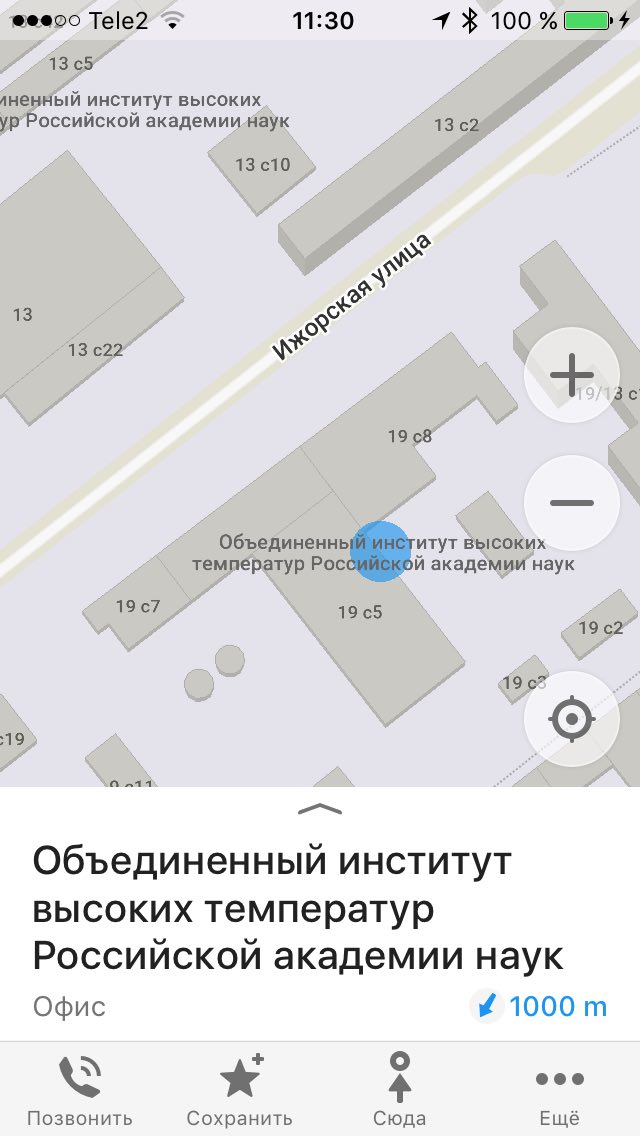Zoom out on the map
Screen dimensions: 640x1136
click(571, 503)
